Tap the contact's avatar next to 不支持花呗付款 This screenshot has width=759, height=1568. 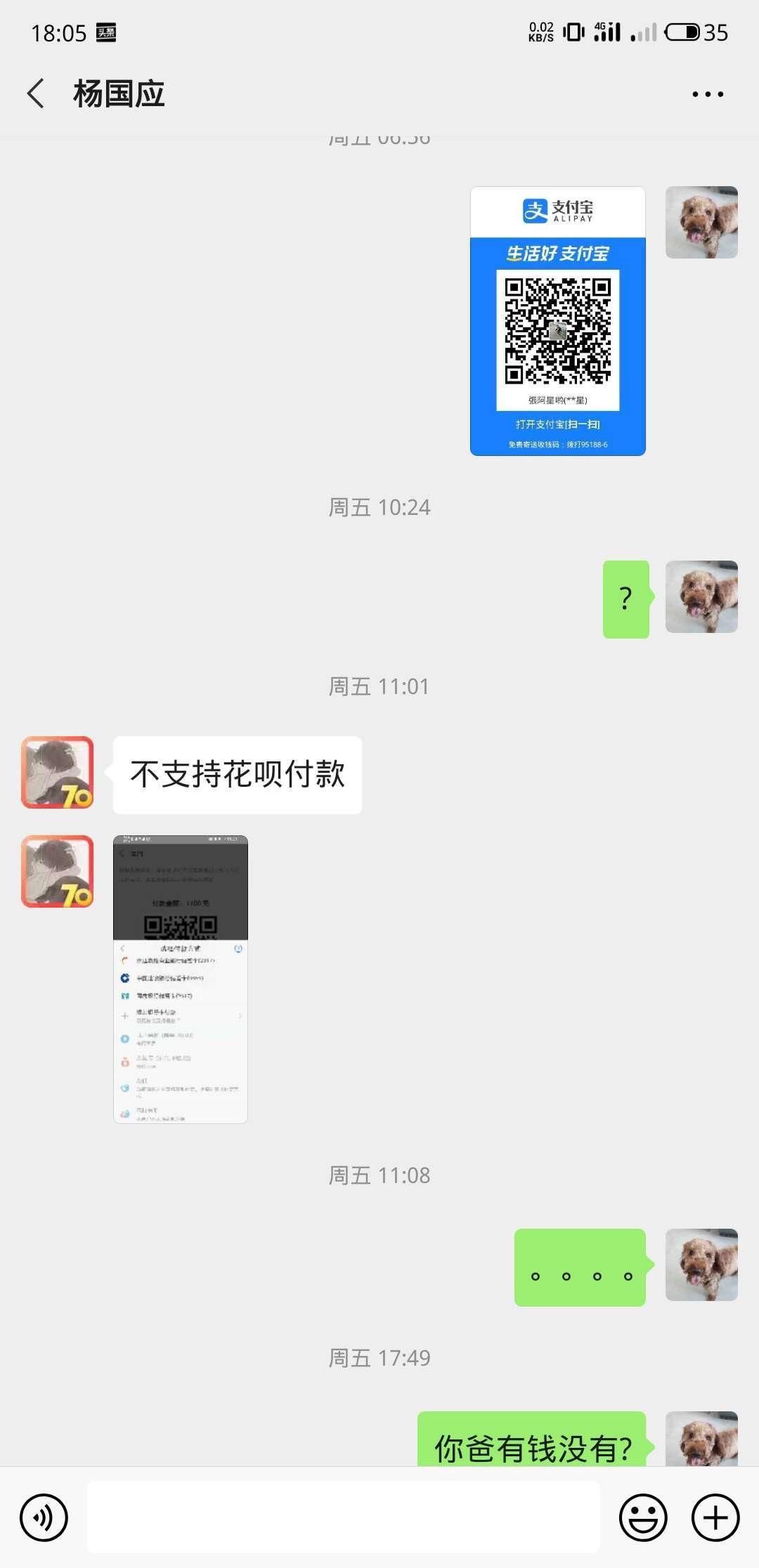[x=58, y=773]
